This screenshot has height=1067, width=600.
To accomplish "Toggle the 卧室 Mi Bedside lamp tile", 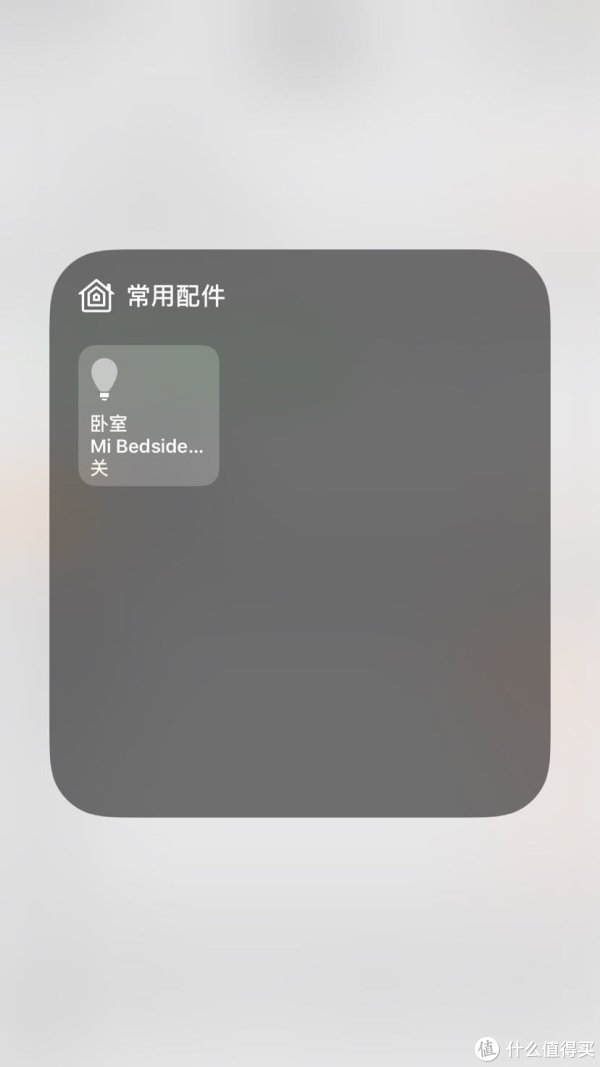I will [149, 415].
